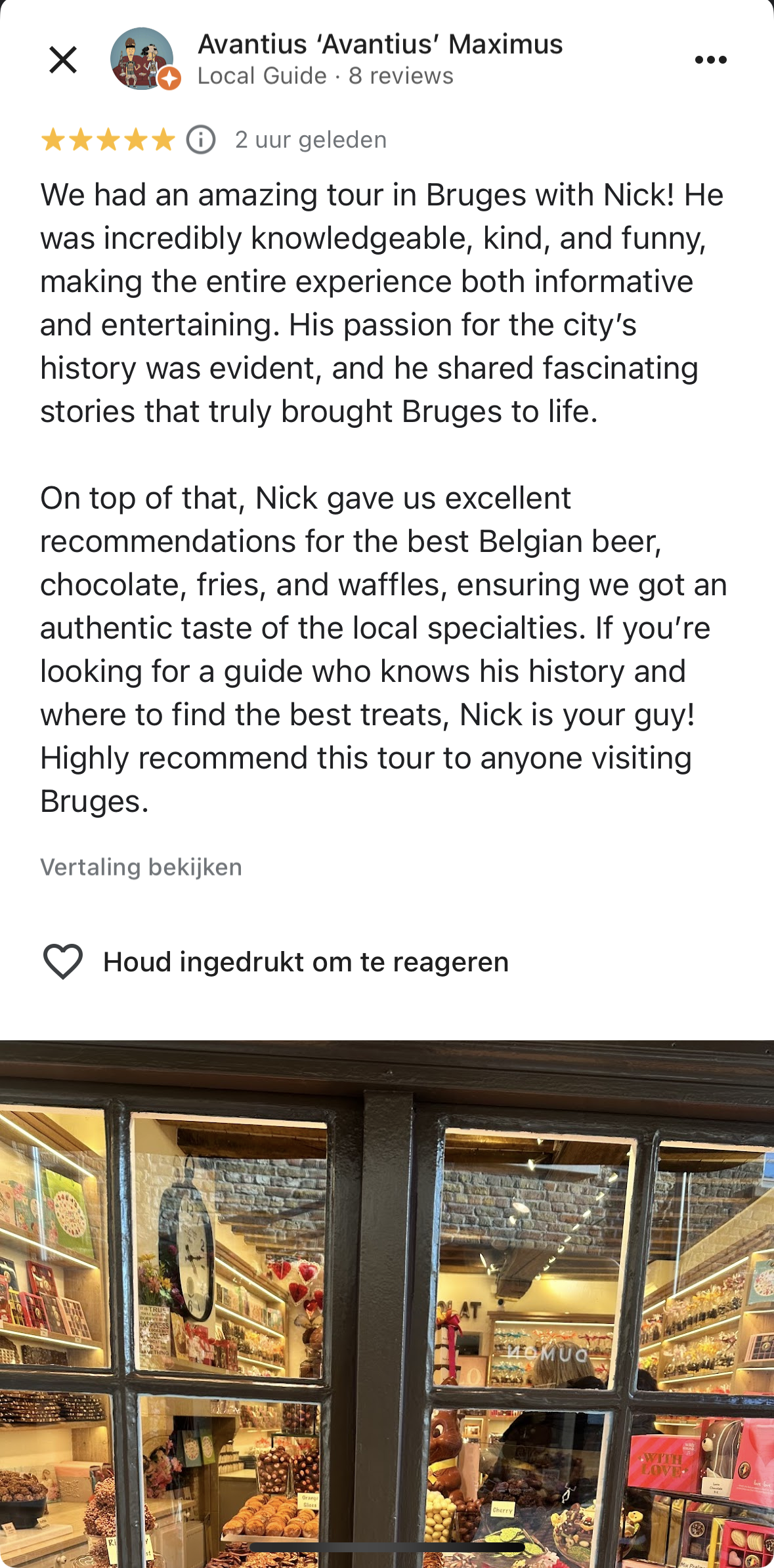Open Avantius Maximus's reviewer profile
Screen dimensions: 774x1568
pyautogui.click(x=379, y=45)
